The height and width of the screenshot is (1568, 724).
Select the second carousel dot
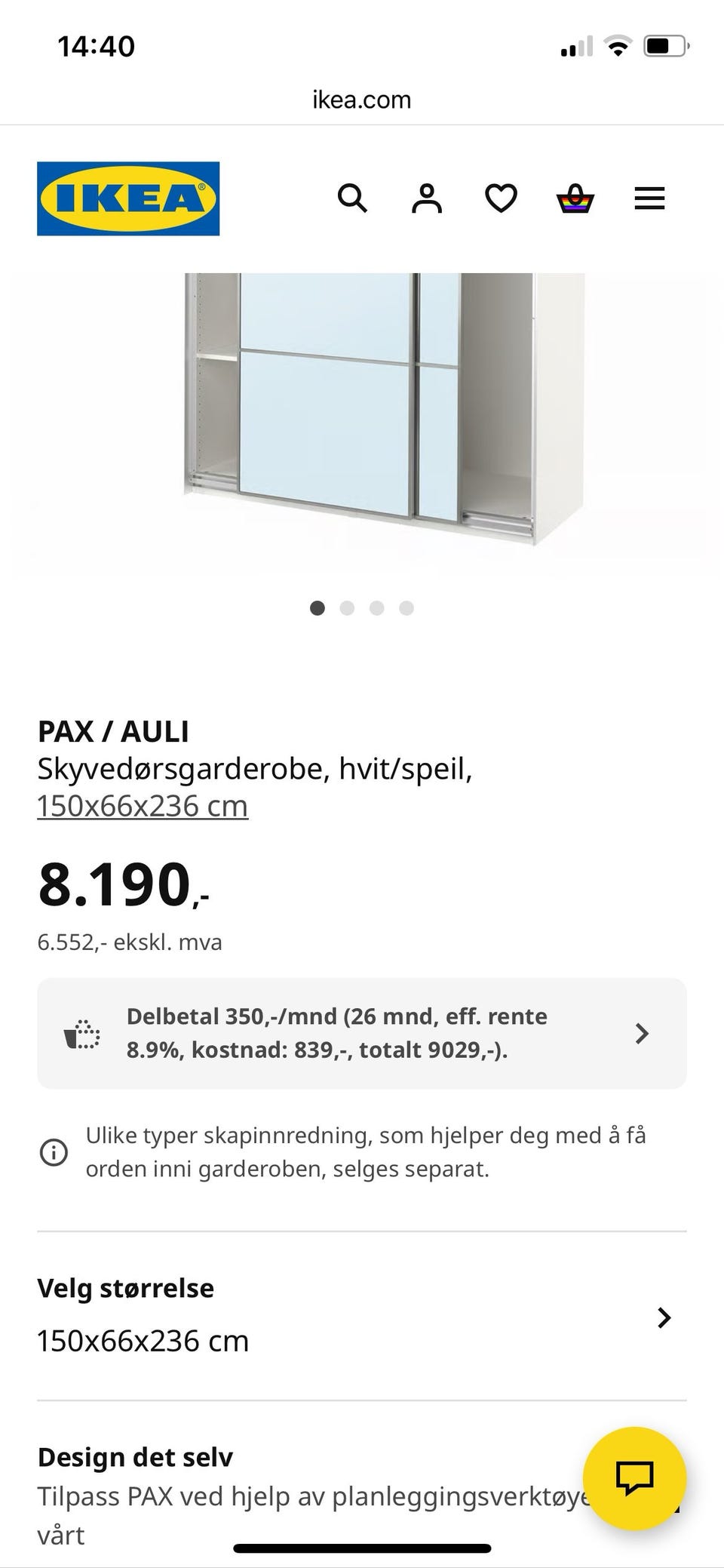coord(348,608)
